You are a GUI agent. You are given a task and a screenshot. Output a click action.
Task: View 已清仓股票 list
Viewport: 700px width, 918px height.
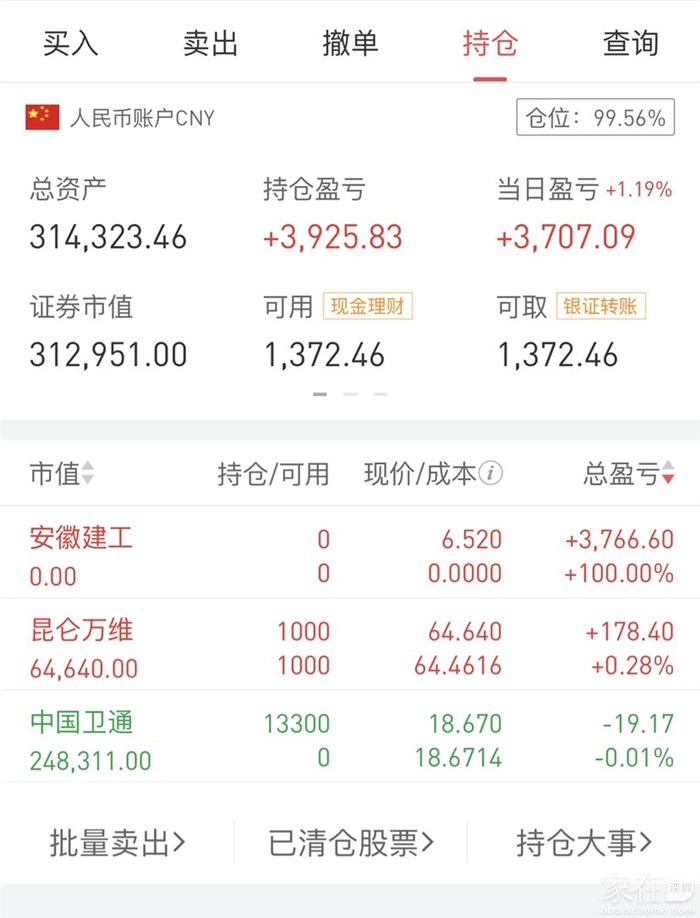point(351,843)
